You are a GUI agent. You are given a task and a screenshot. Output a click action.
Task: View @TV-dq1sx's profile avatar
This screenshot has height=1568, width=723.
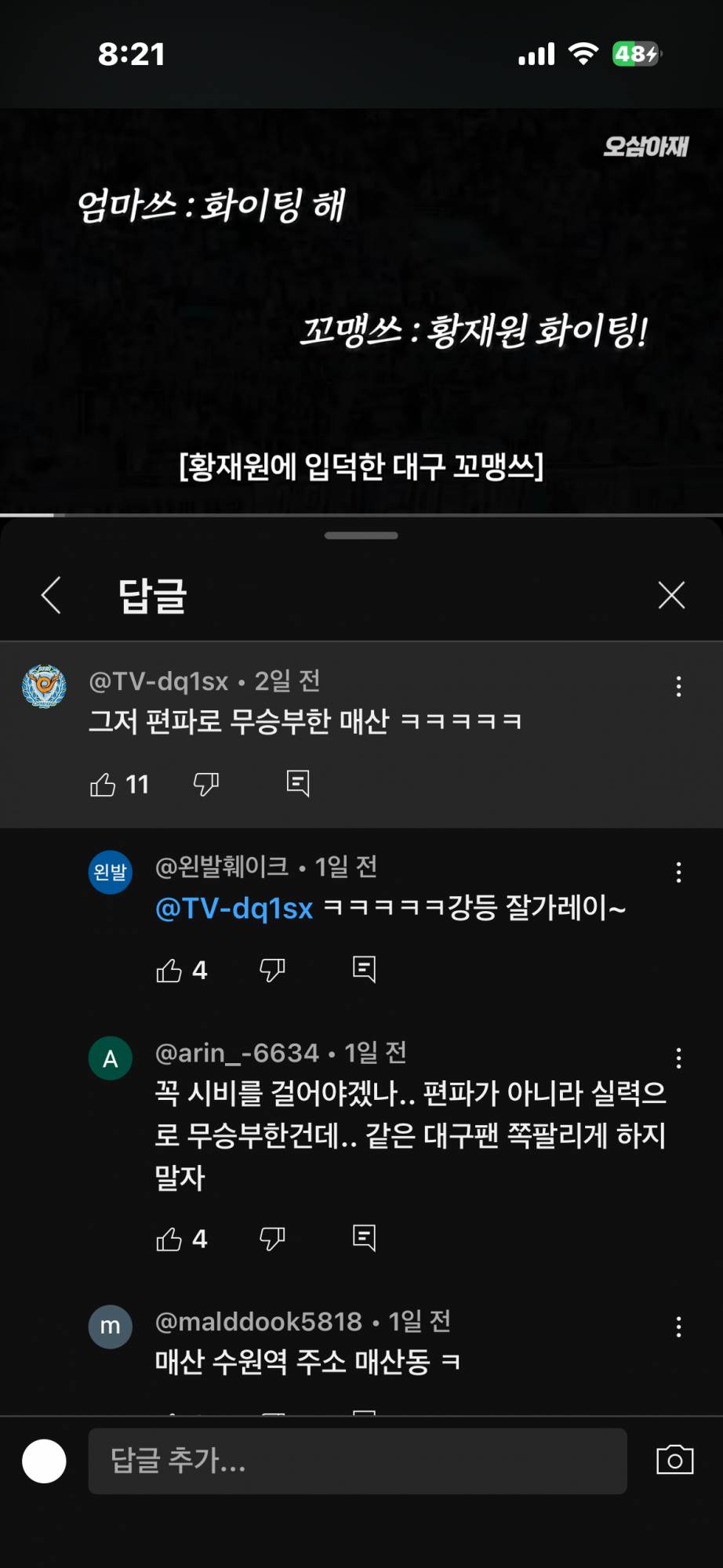(44, 686)
